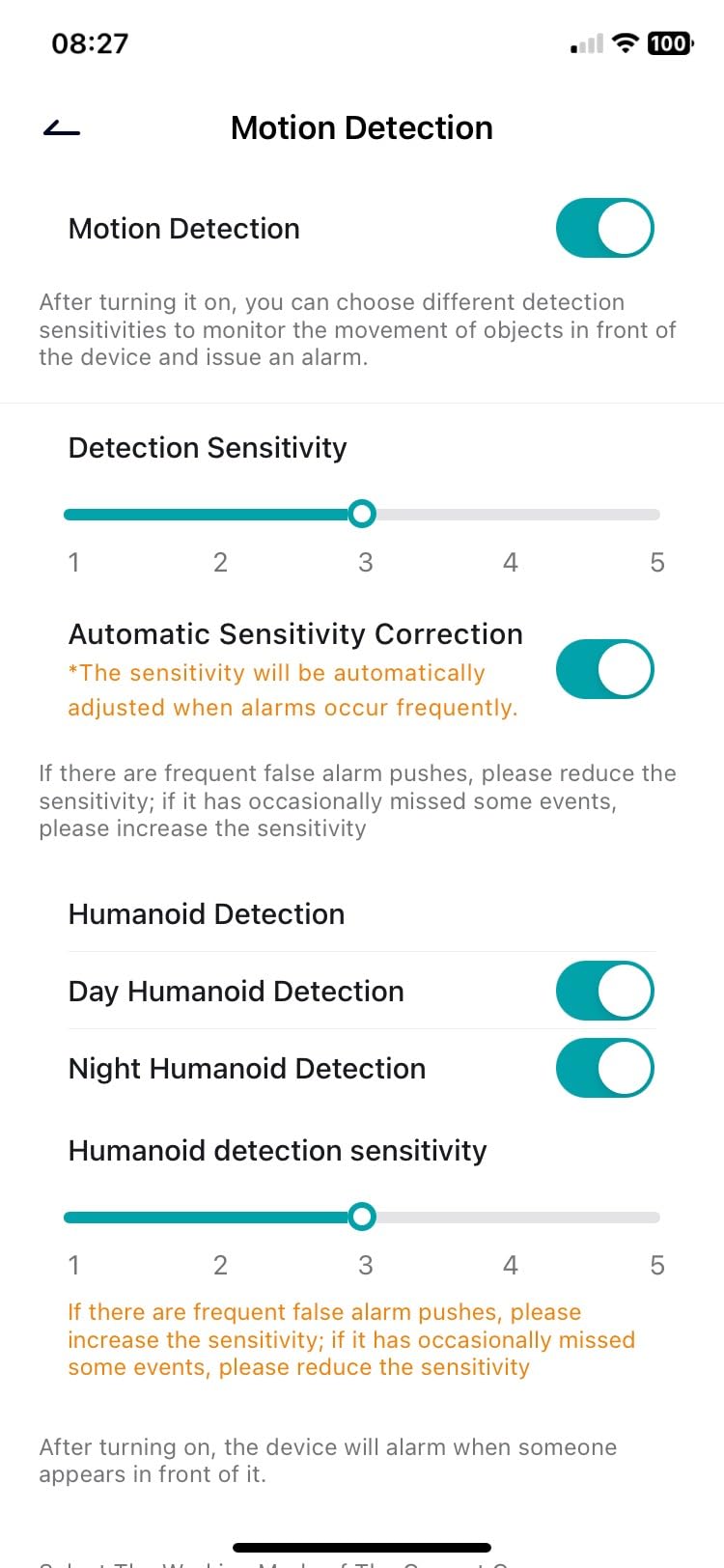Toggle Day Humanoid Detection off
The width and height of the screenshot is (724, 1568).
pyautogui.click(x=605, y=991)
